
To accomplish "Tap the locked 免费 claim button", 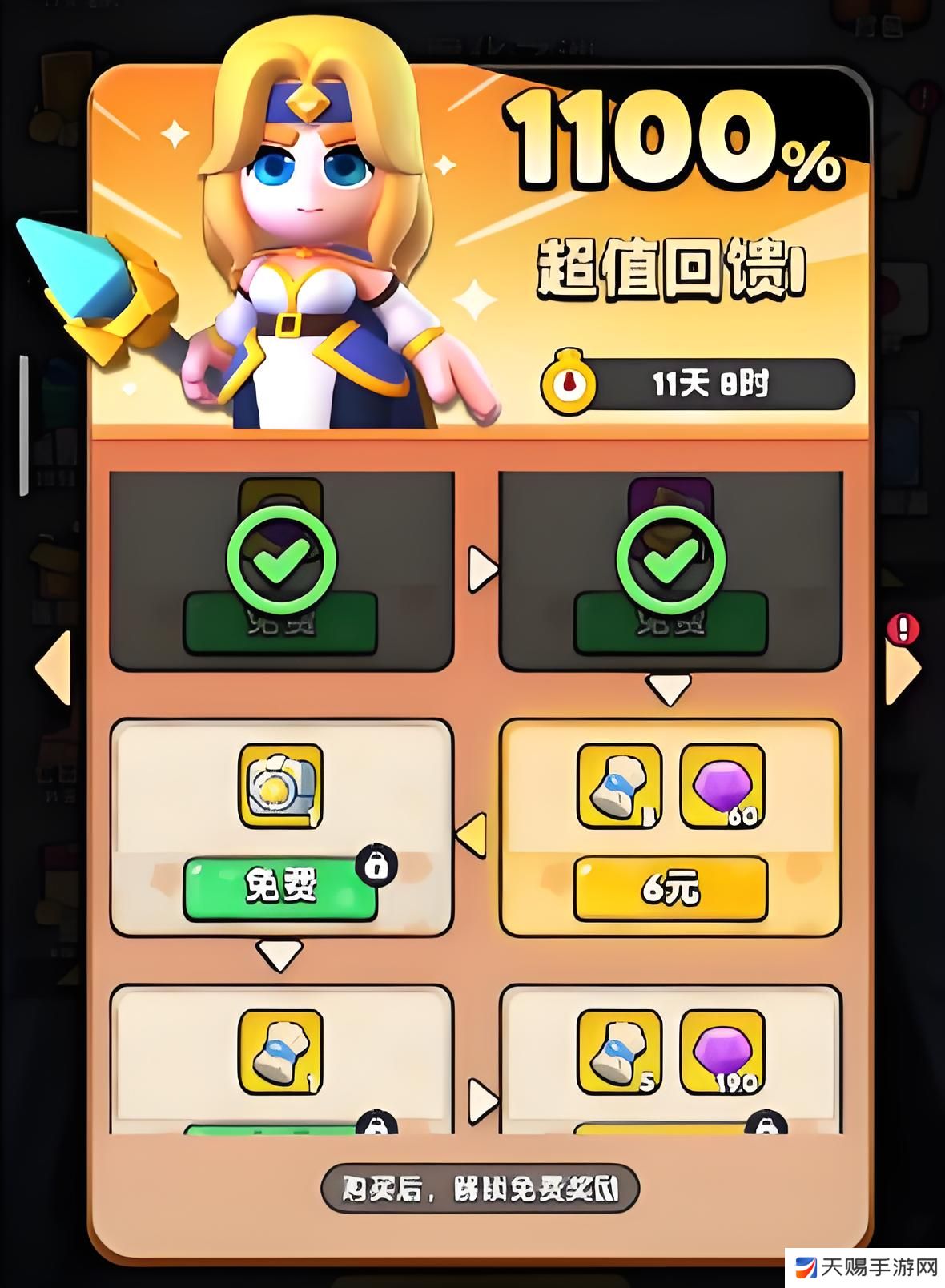I will (280, 888).
